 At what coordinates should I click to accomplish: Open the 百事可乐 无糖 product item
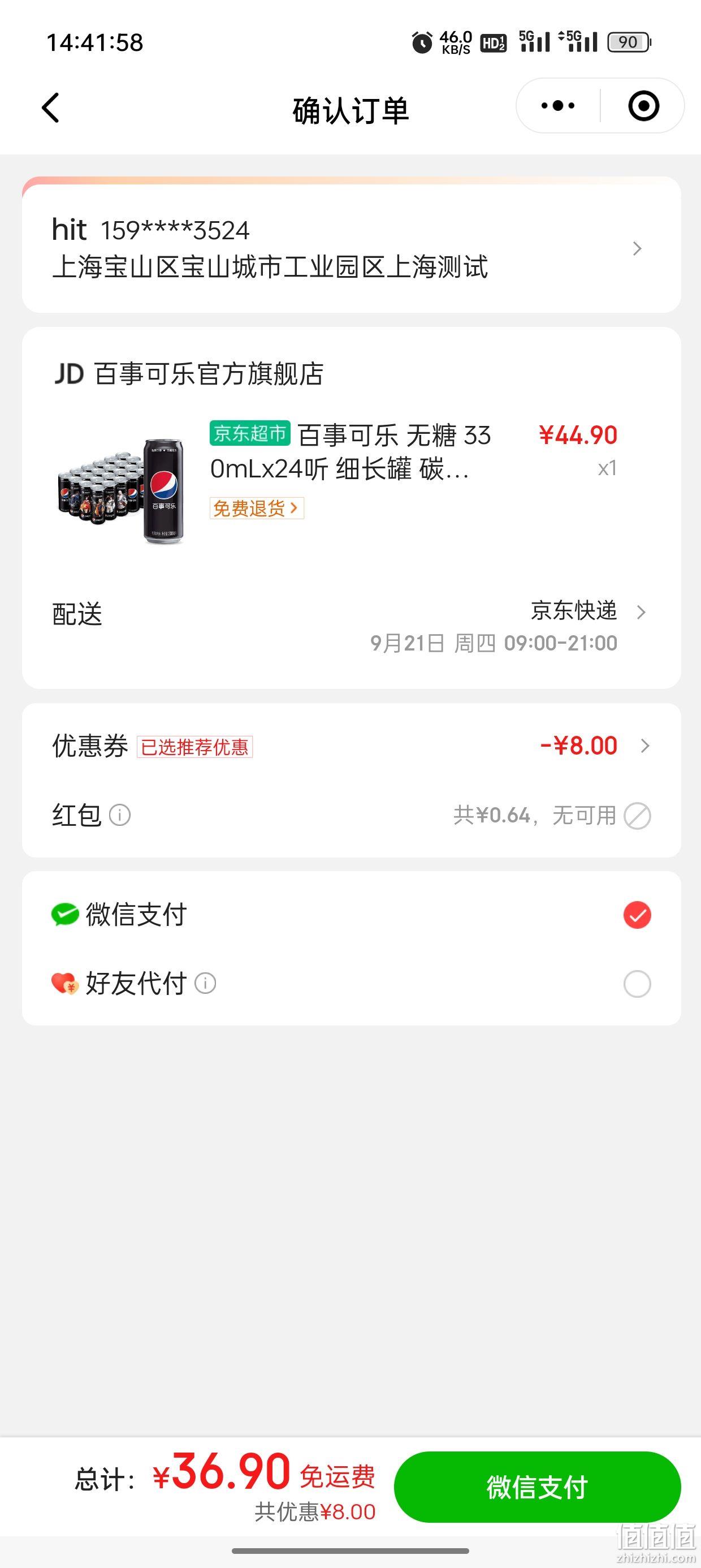click(351, 481)
